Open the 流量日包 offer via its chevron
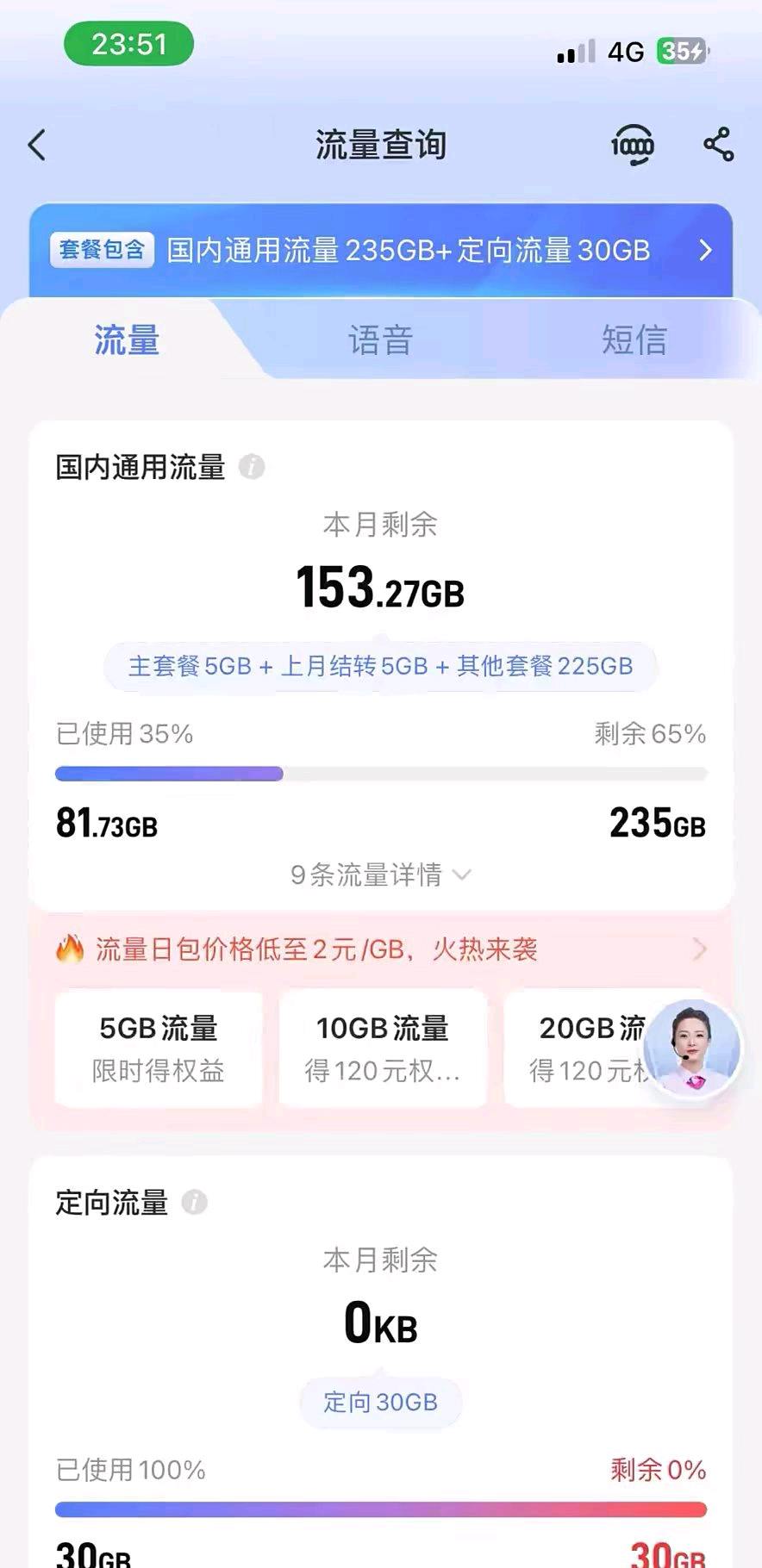The width and height of the screenshot is (762, 1568). (x=700, y=949)
